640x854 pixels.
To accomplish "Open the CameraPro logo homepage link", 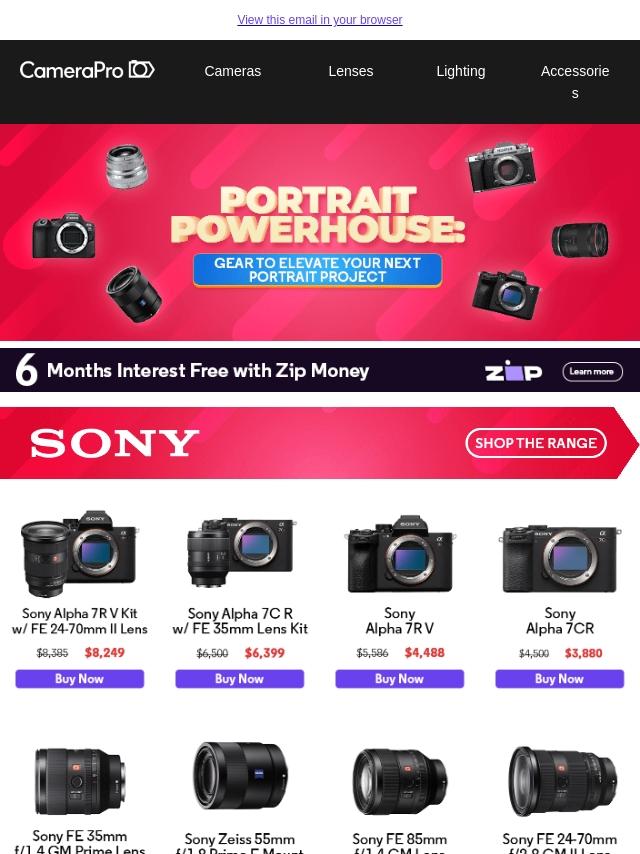I will [x=87, y=70].
